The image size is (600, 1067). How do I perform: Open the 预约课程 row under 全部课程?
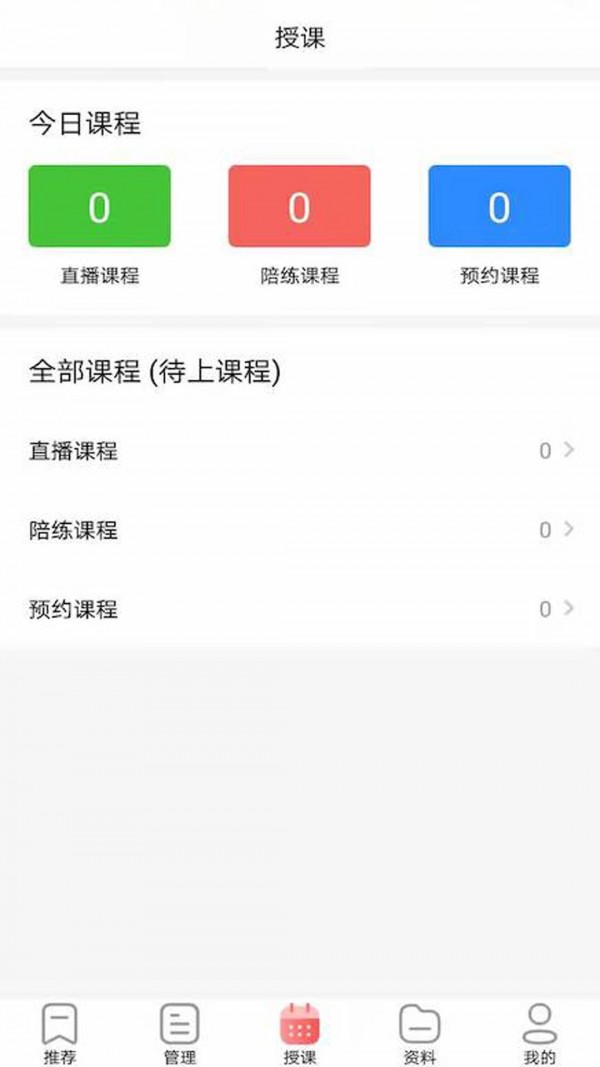pyautogui.click(x=300, y=609)
